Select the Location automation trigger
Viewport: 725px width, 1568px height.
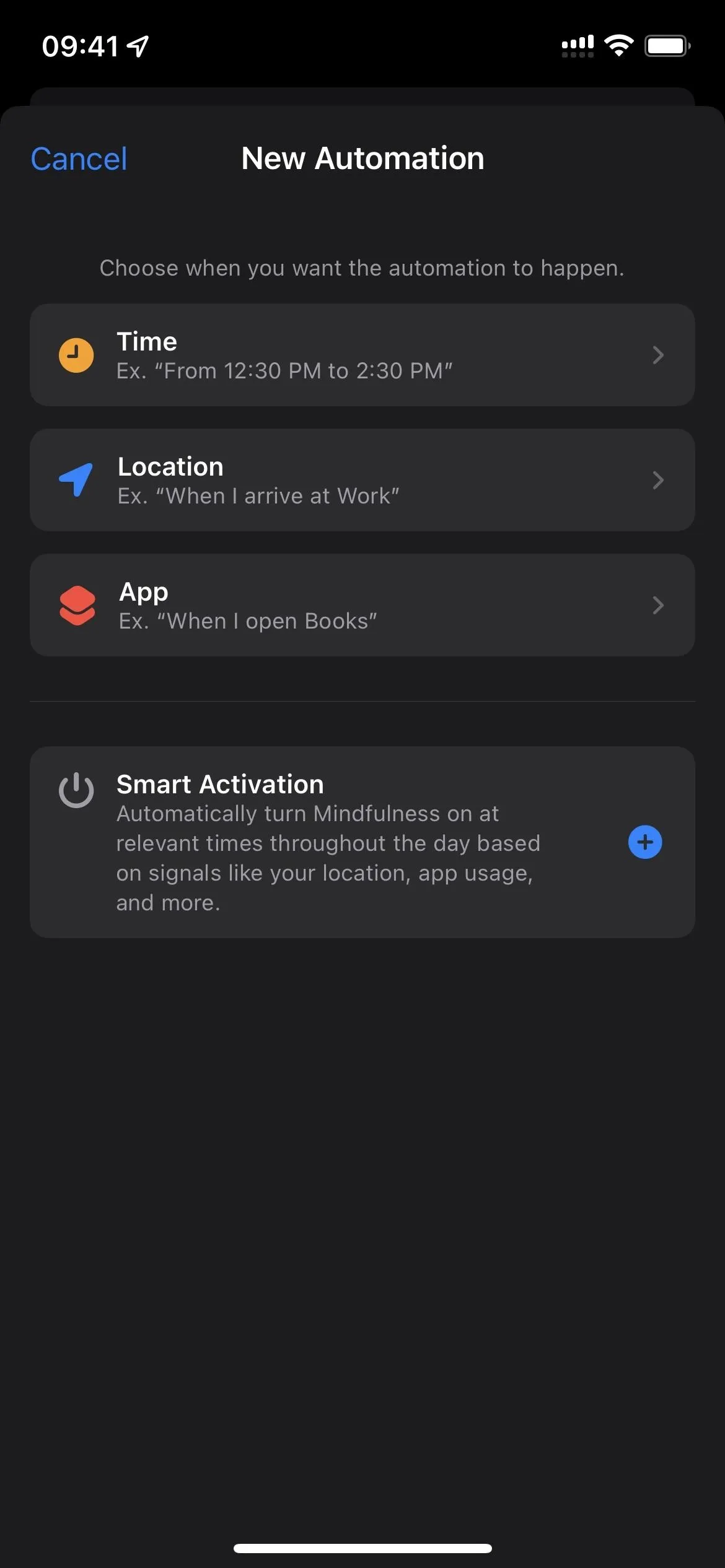pos(362,480)
